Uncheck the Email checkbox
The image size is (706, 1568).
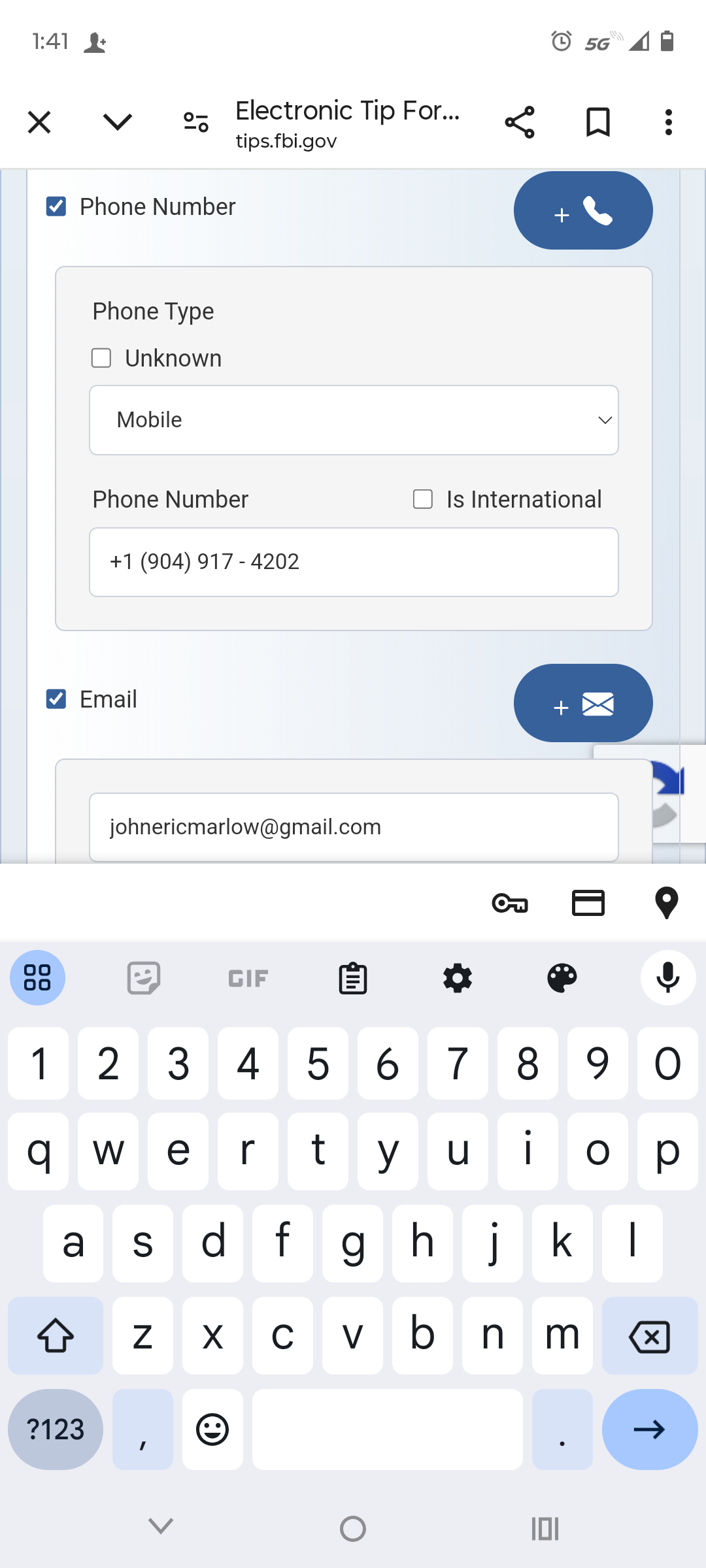click(56, 699)
